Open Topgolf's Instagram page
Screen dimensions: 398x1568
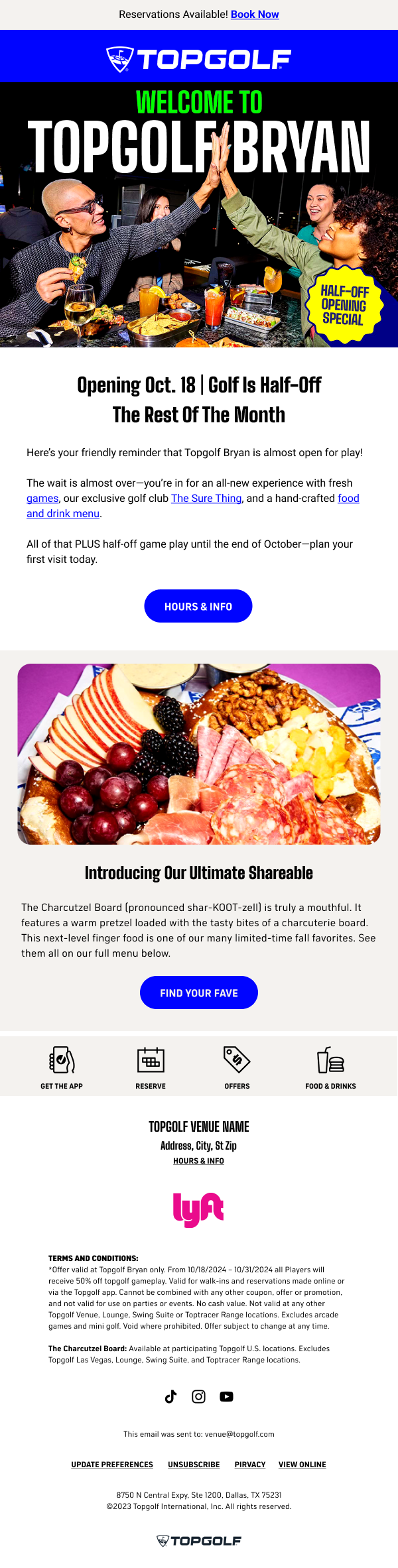pos(198,1396)
